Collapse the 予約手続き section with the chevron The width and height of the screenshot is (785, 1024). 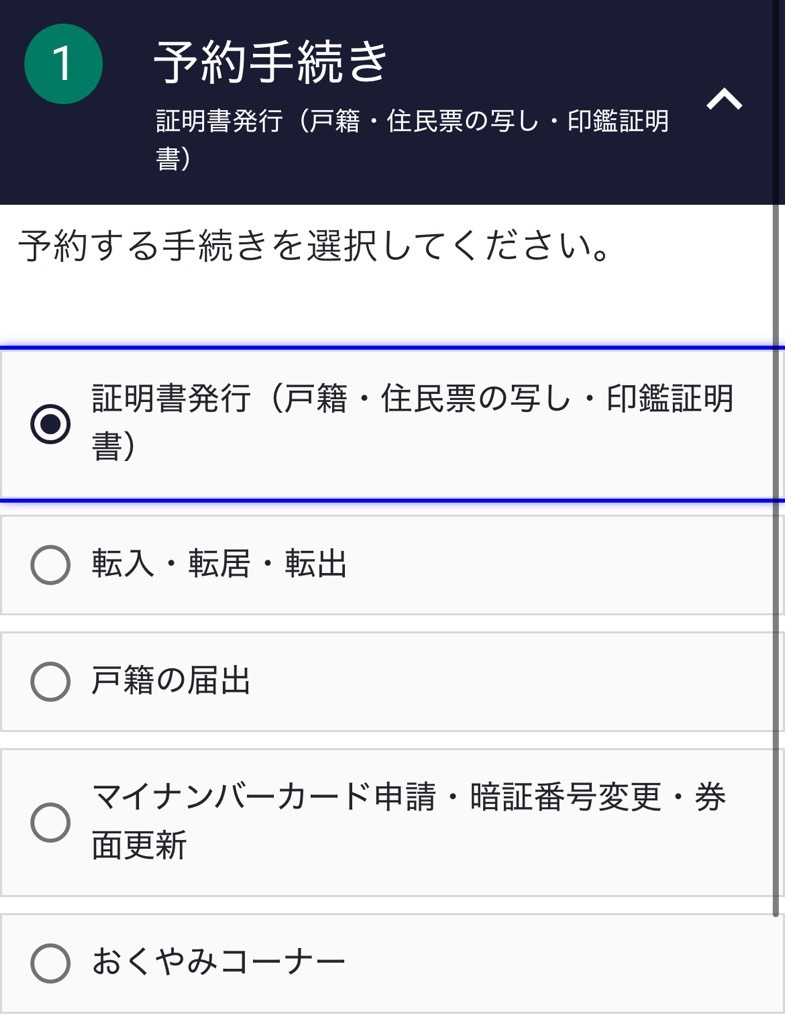tap(725, 99)
